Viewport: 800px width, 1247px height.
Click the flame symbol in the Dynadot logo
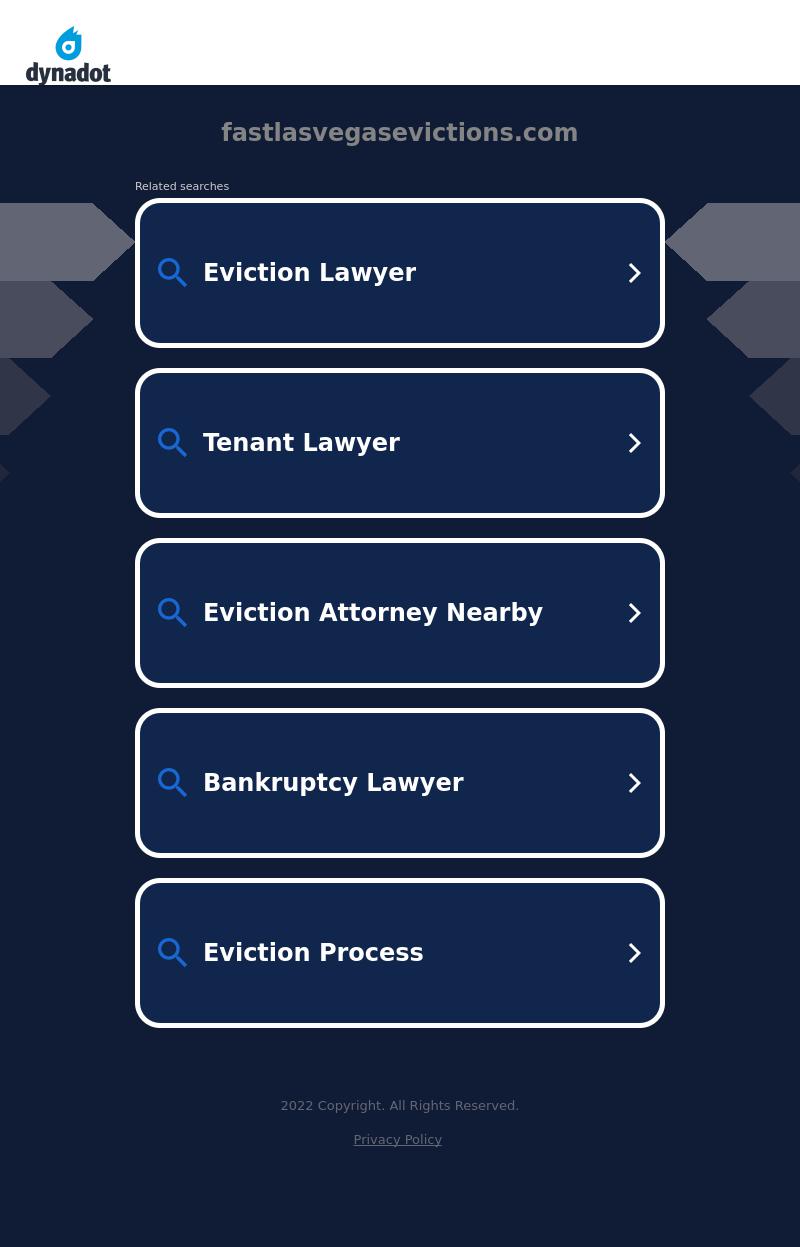pyautogui.click(x=68, y=42)
